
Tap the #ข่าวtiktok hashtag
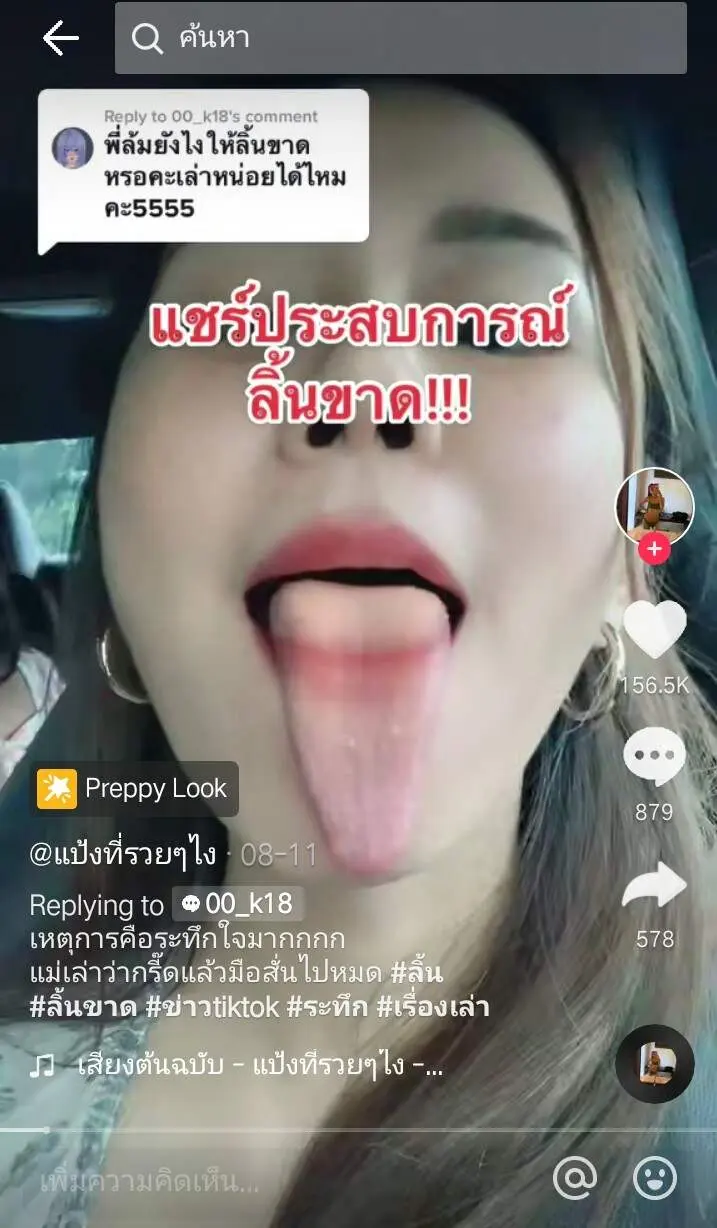point(213,1006)
